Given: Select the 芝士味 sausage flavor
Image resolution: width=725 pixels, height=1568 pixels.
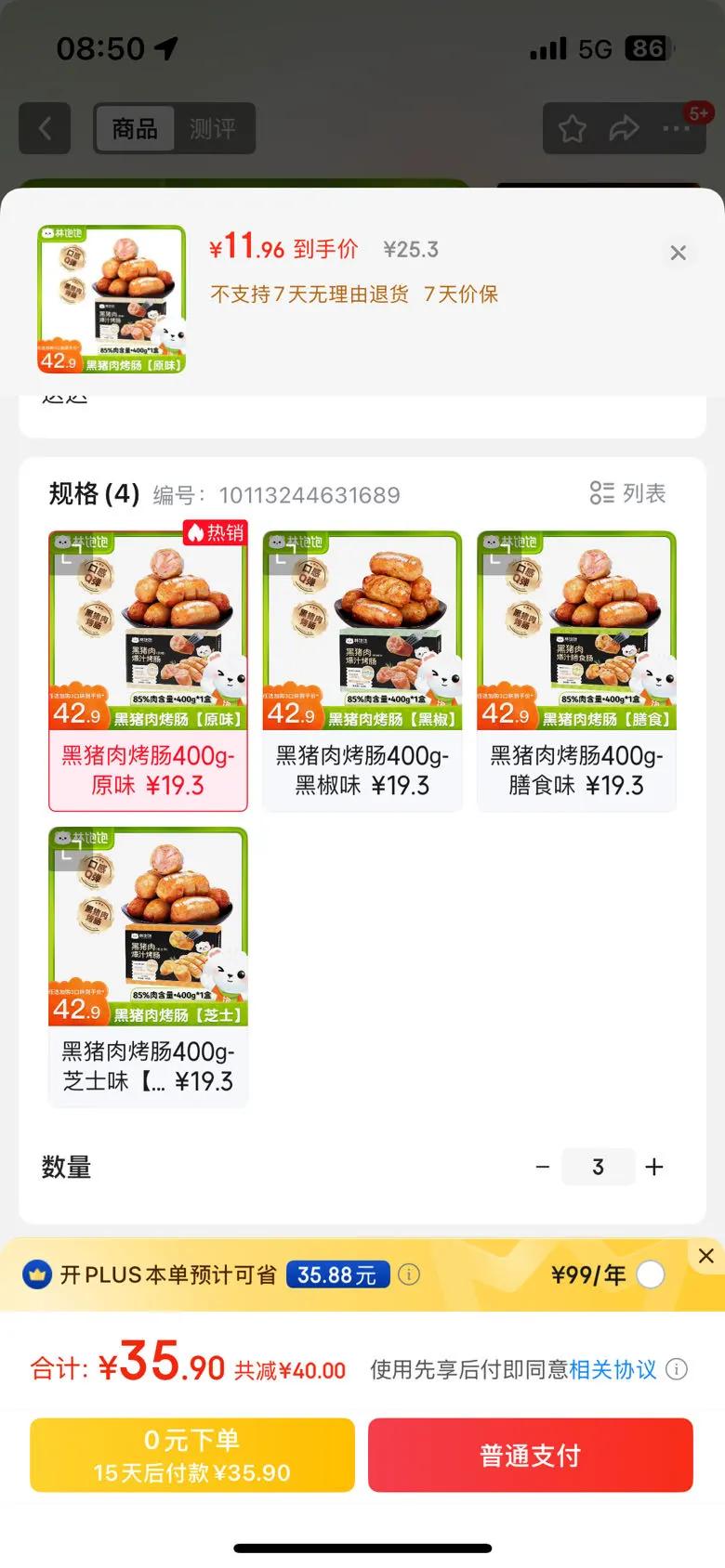Looking at the screenshot, I should (148, 966).
